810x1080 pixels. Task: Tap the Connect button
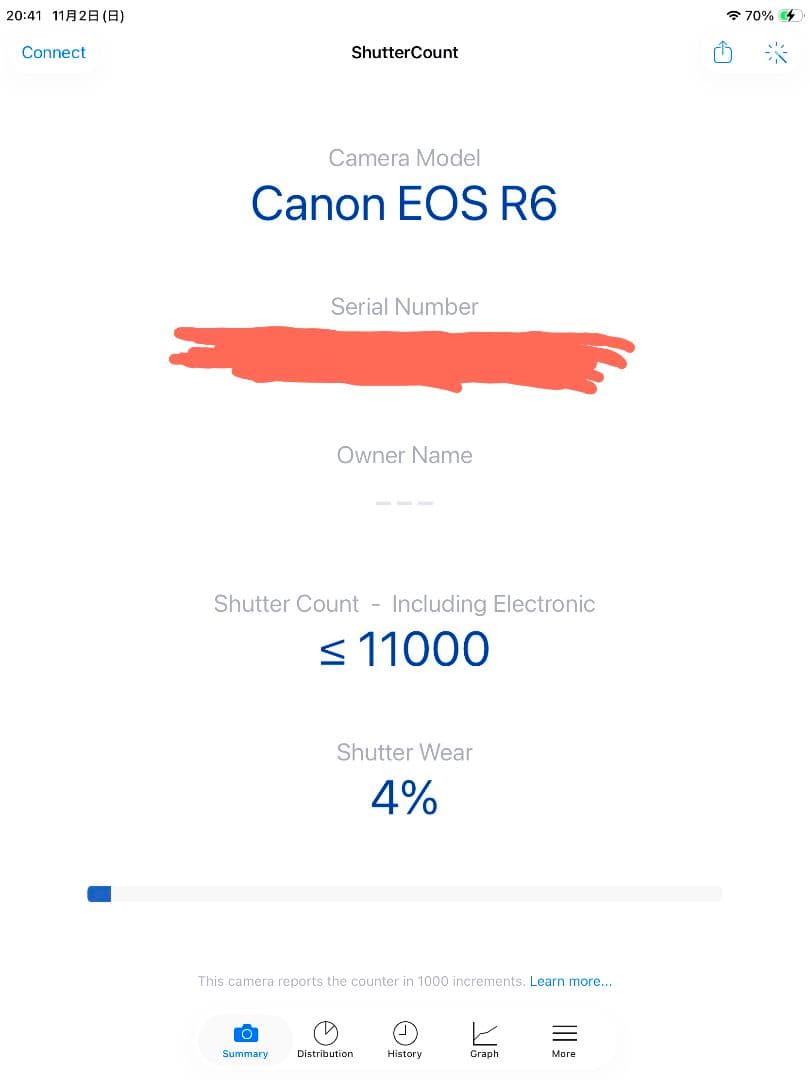point(53,52)
